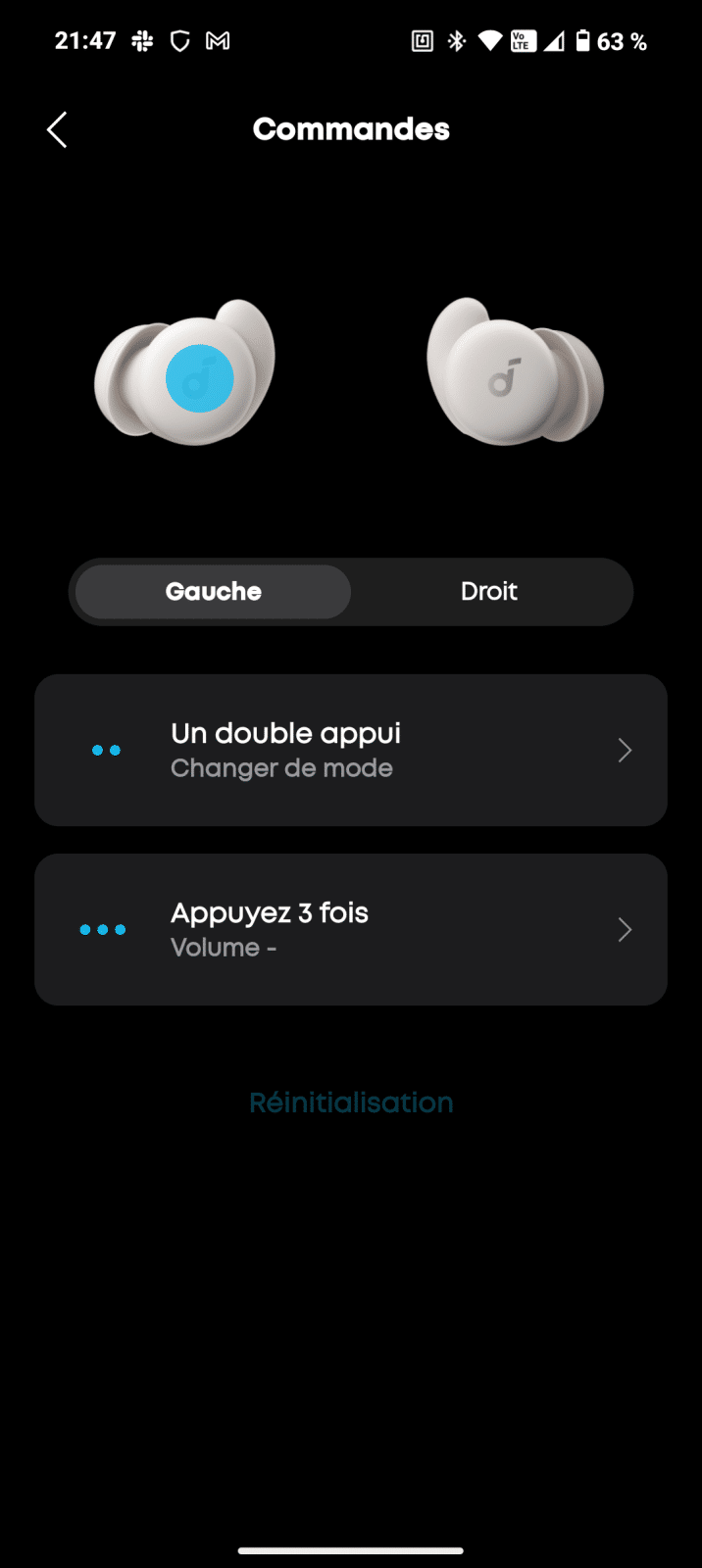Switch to the Droit earbud tab
Image resolution: width=702 pixels, height=1568 pixels.
coord(488,592)
